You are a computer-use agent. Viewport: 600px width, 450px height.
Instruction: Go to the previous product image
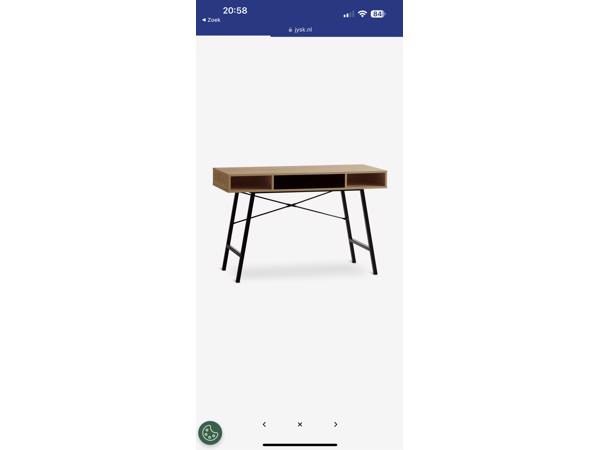[264, 424]
